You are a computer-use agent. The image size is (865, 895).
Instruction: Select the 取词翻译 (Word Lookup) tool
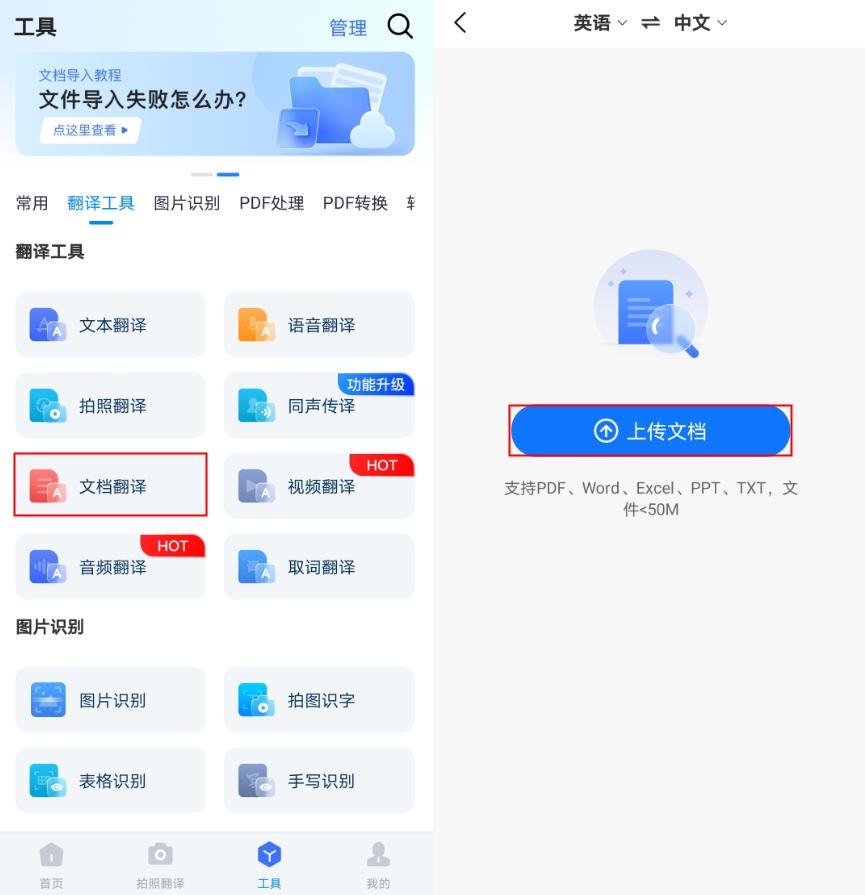coord(319,566)
